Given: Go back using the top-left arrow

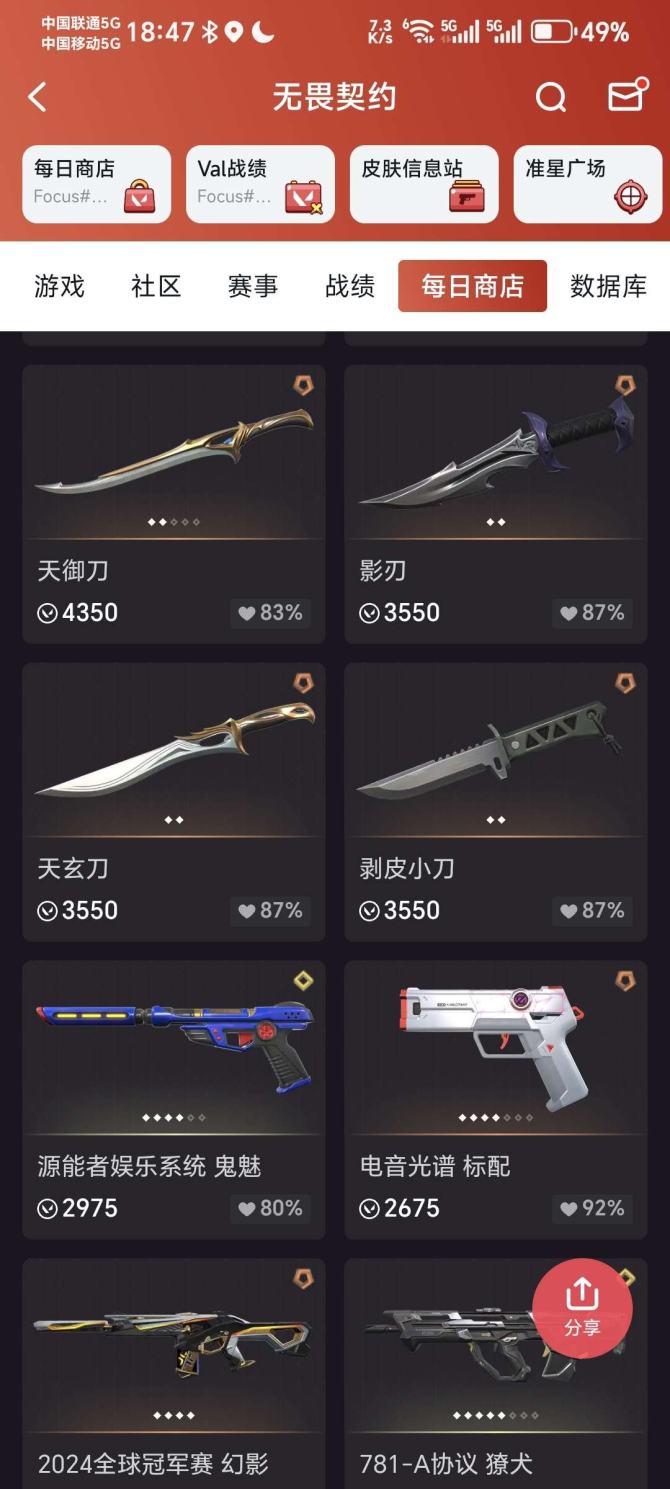Looking at the screenshot, I should click(37, 97).
